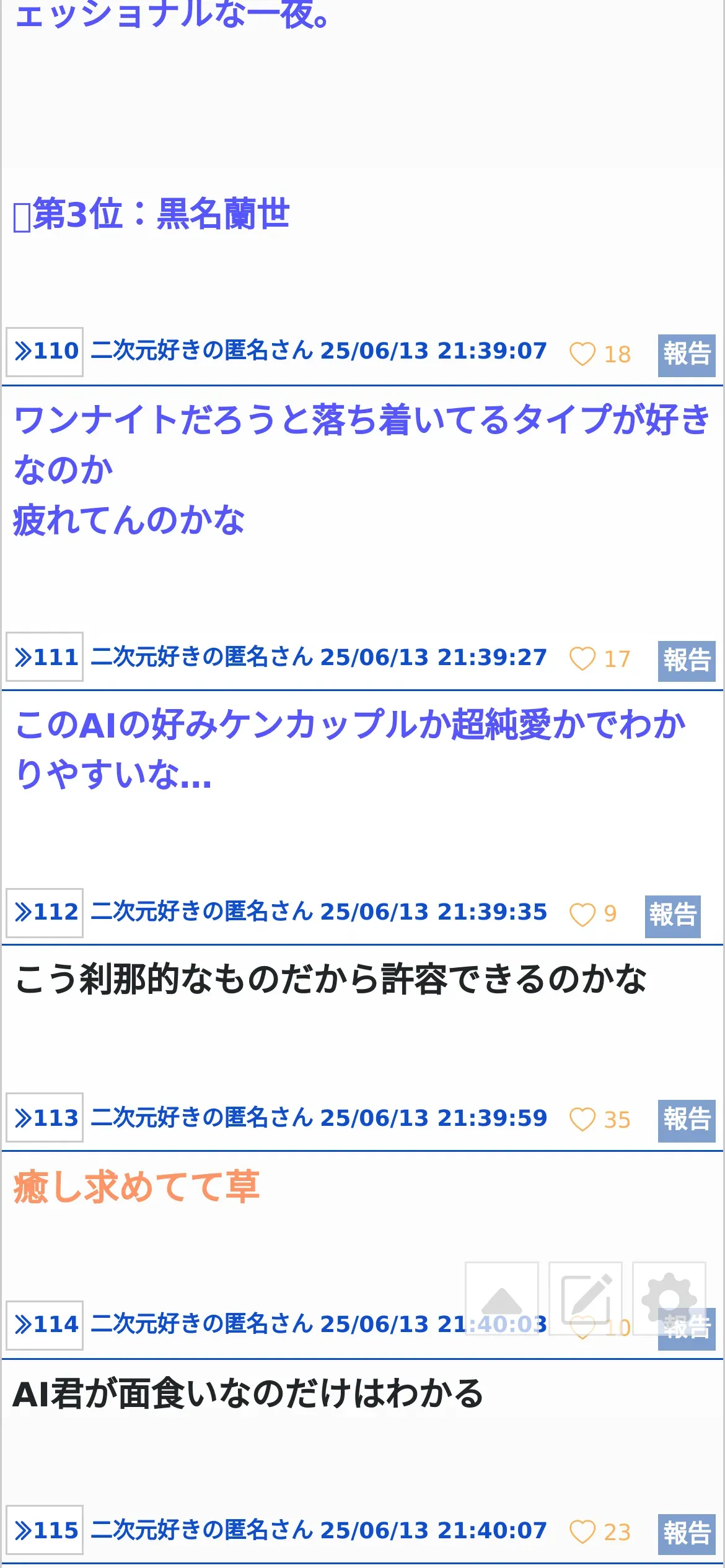Tap the >>112 reply anchor
Image resolution: width=725 pixels, height=1568 pixels.
point(45,913)
